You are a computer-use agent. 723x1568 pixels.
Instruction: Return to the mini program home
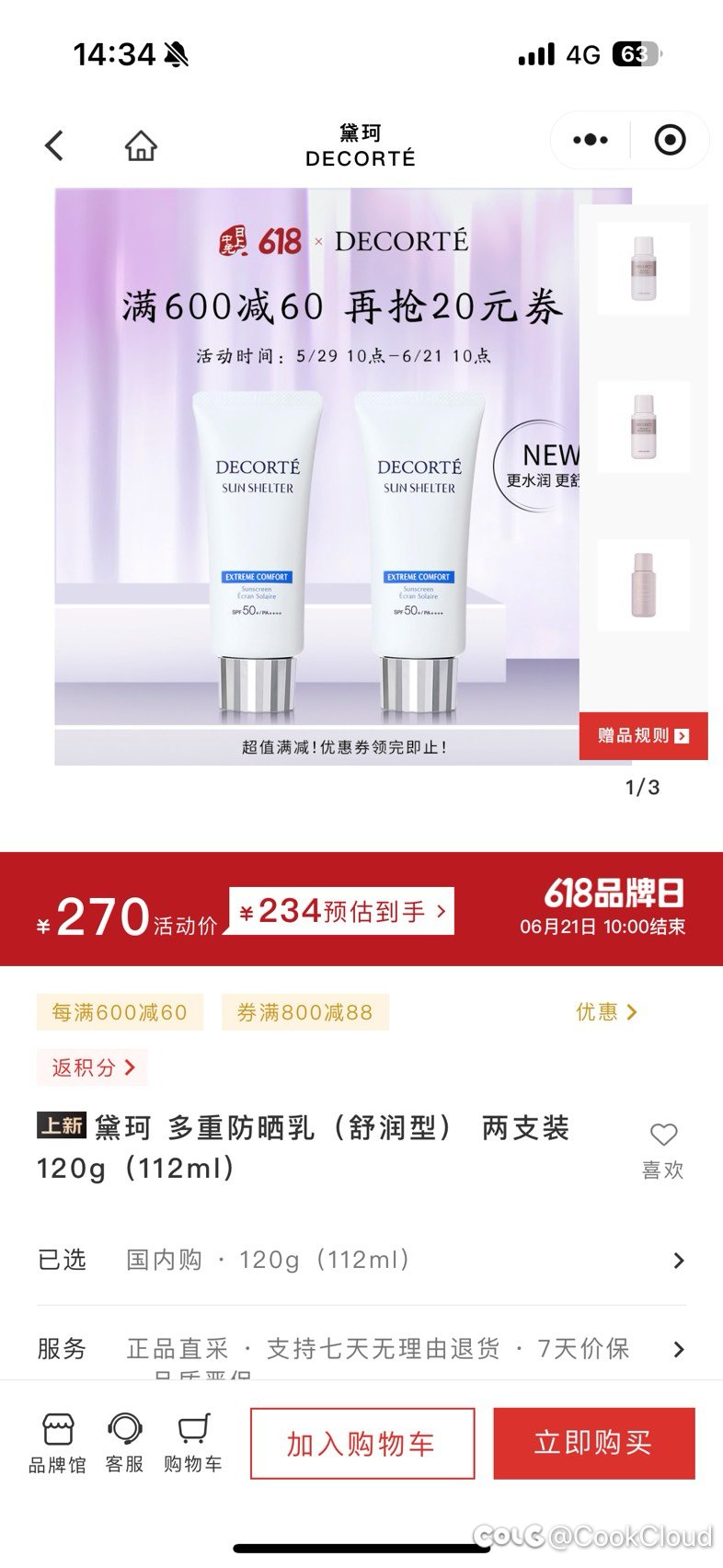point(141,145)
